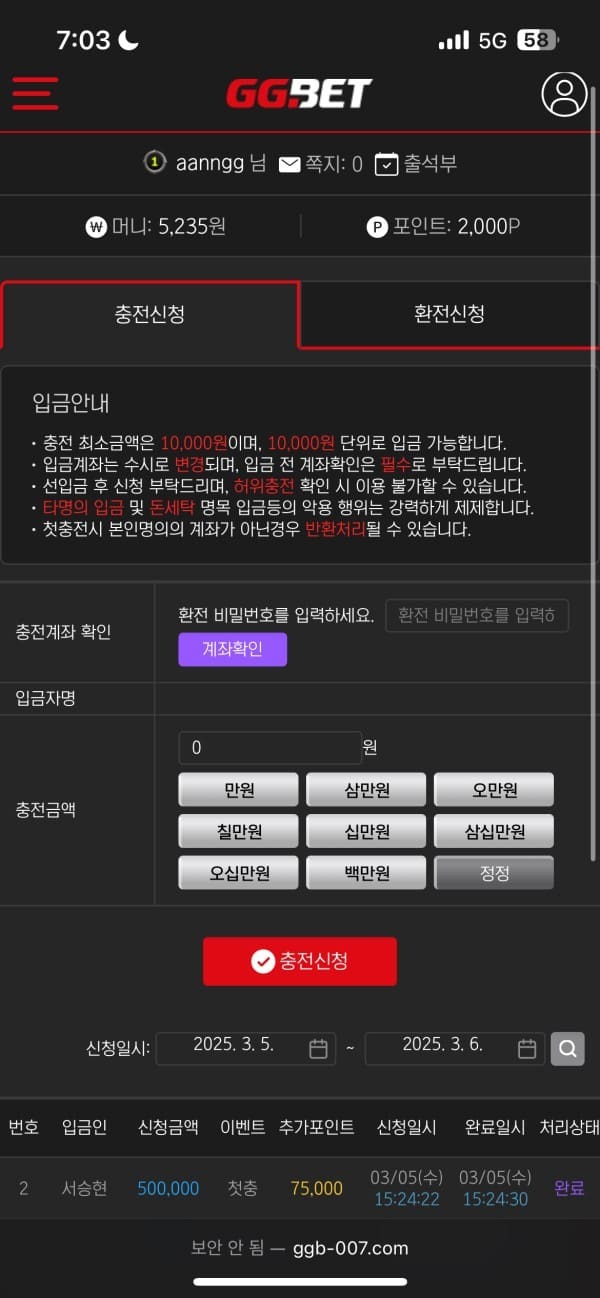Tap the 백만원 amount button
Screen dimensions: 600x1298
tap(366, 872)
